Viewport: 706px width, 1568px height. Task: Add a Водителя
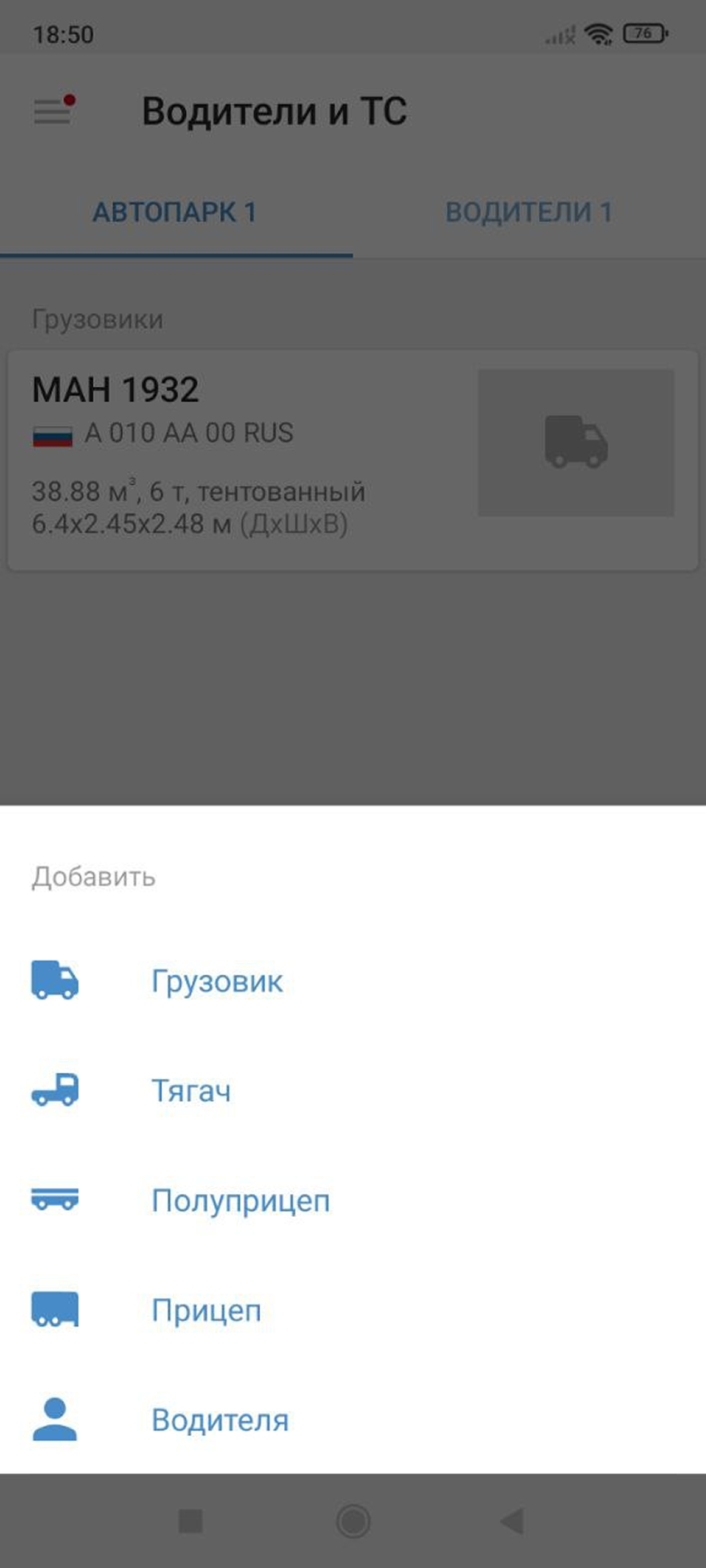(x=219, y=1420)
